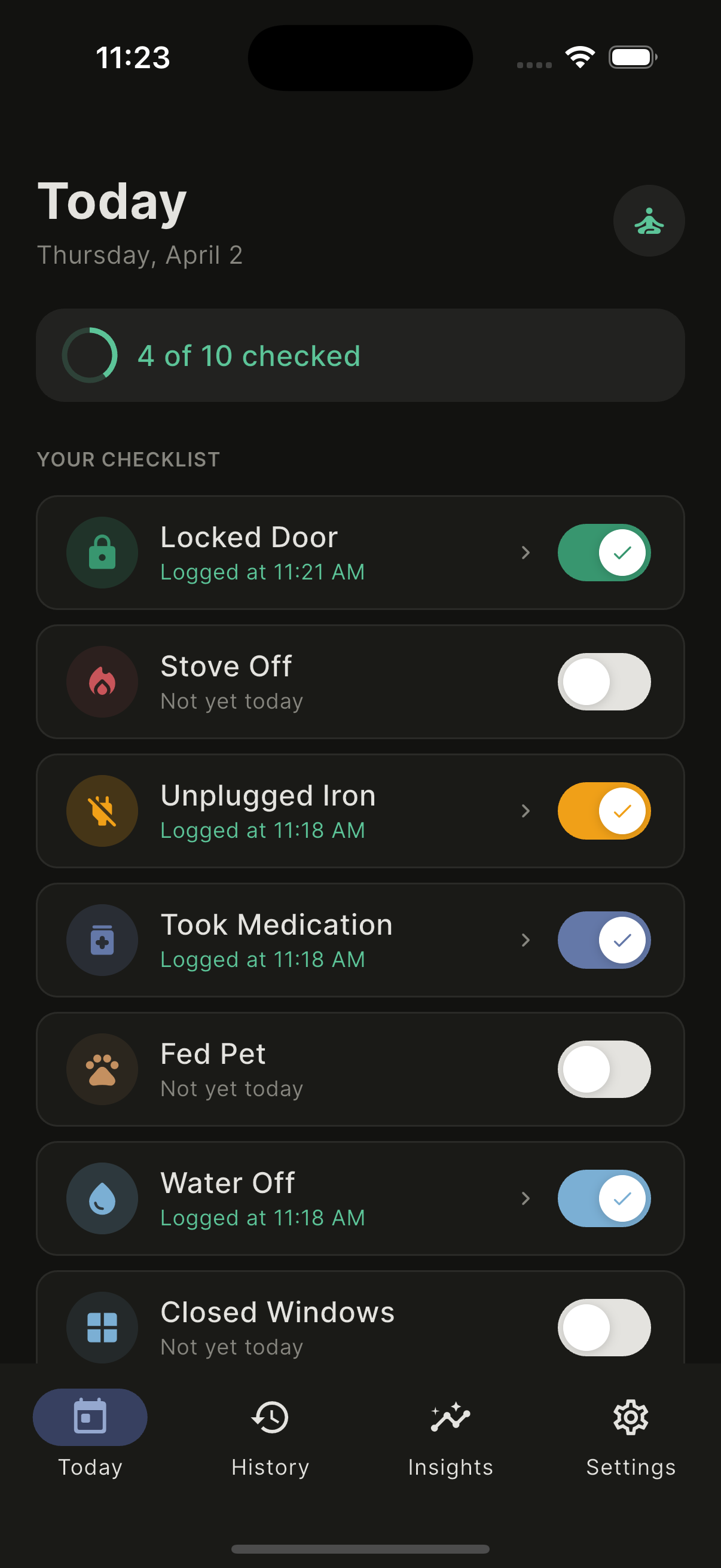Select the unplugged iron icon

(102, 810)
